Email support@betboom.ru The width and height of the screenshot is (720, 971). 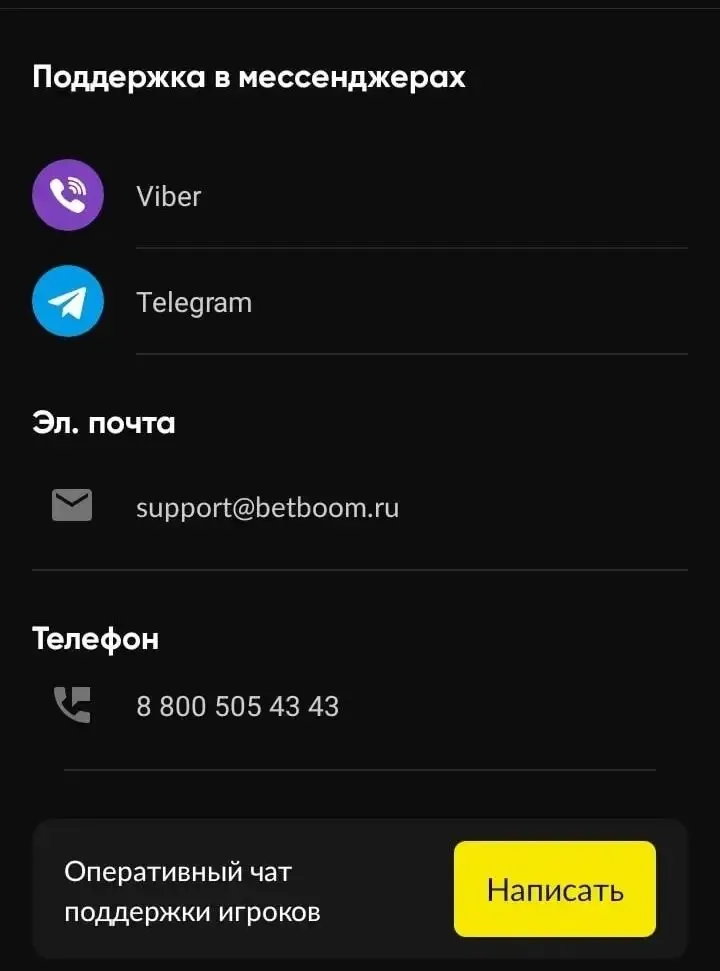[267, 508]
